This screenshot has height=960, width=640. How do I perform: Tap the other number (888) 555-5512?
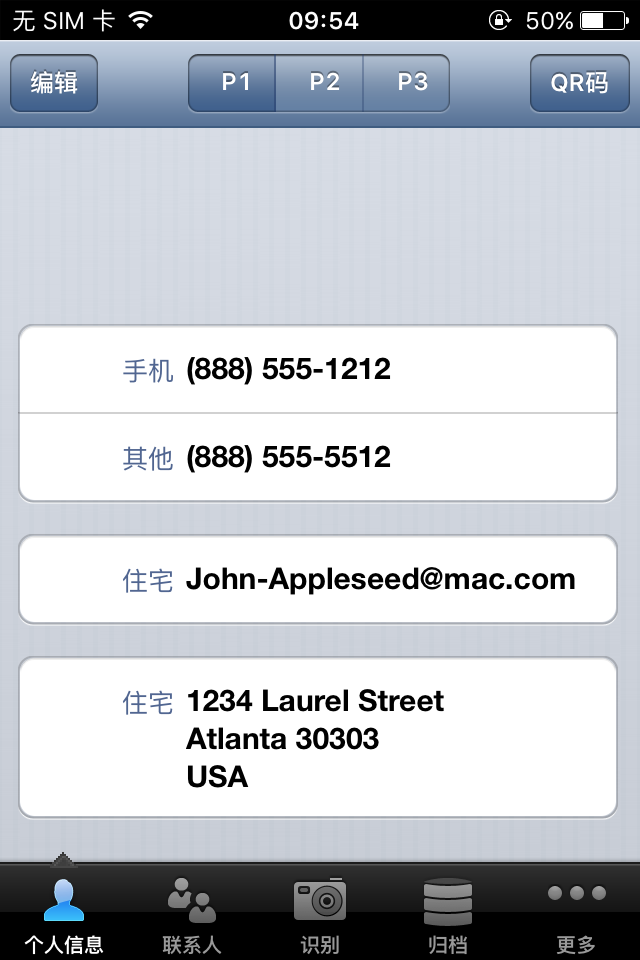pyautogui.click(x=318, y=457)
